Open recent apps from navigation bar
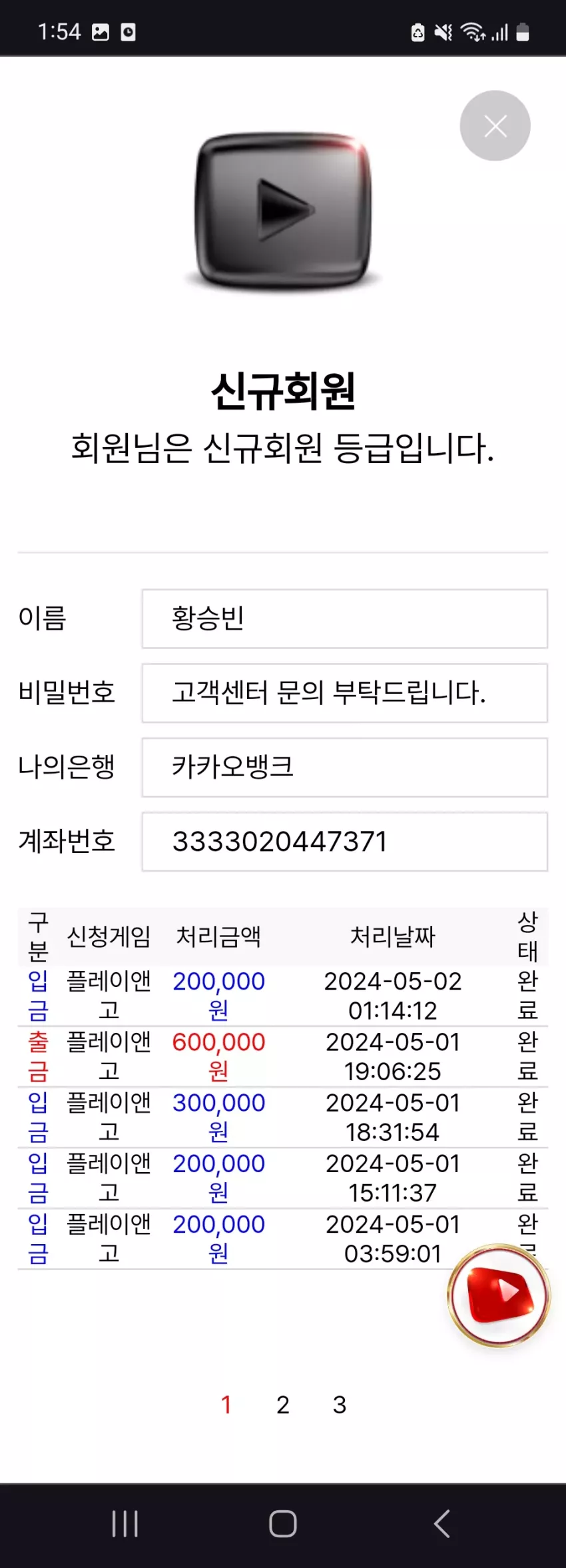This screenshot has height=1568, width=566. (125, 1523)
